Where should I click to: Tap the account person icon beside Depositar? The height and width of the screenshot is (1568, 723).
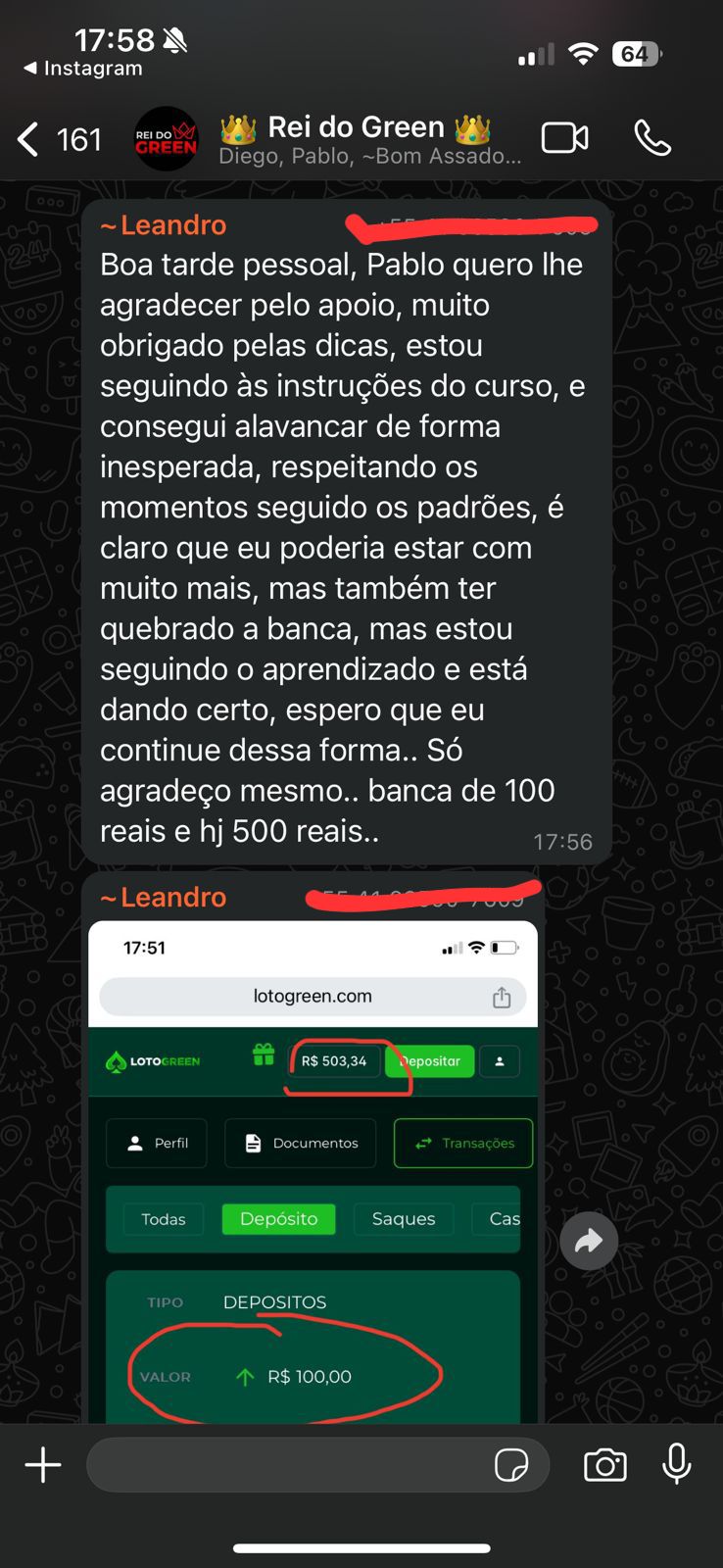coord(500,1061)
